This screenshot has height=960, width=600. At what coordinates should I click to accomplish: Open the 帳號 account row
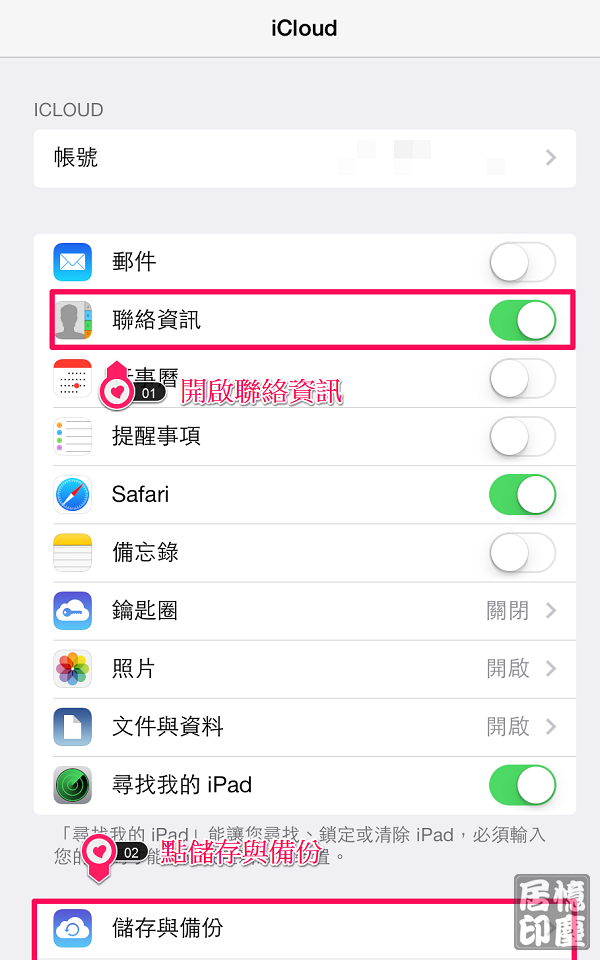[304, 158]
